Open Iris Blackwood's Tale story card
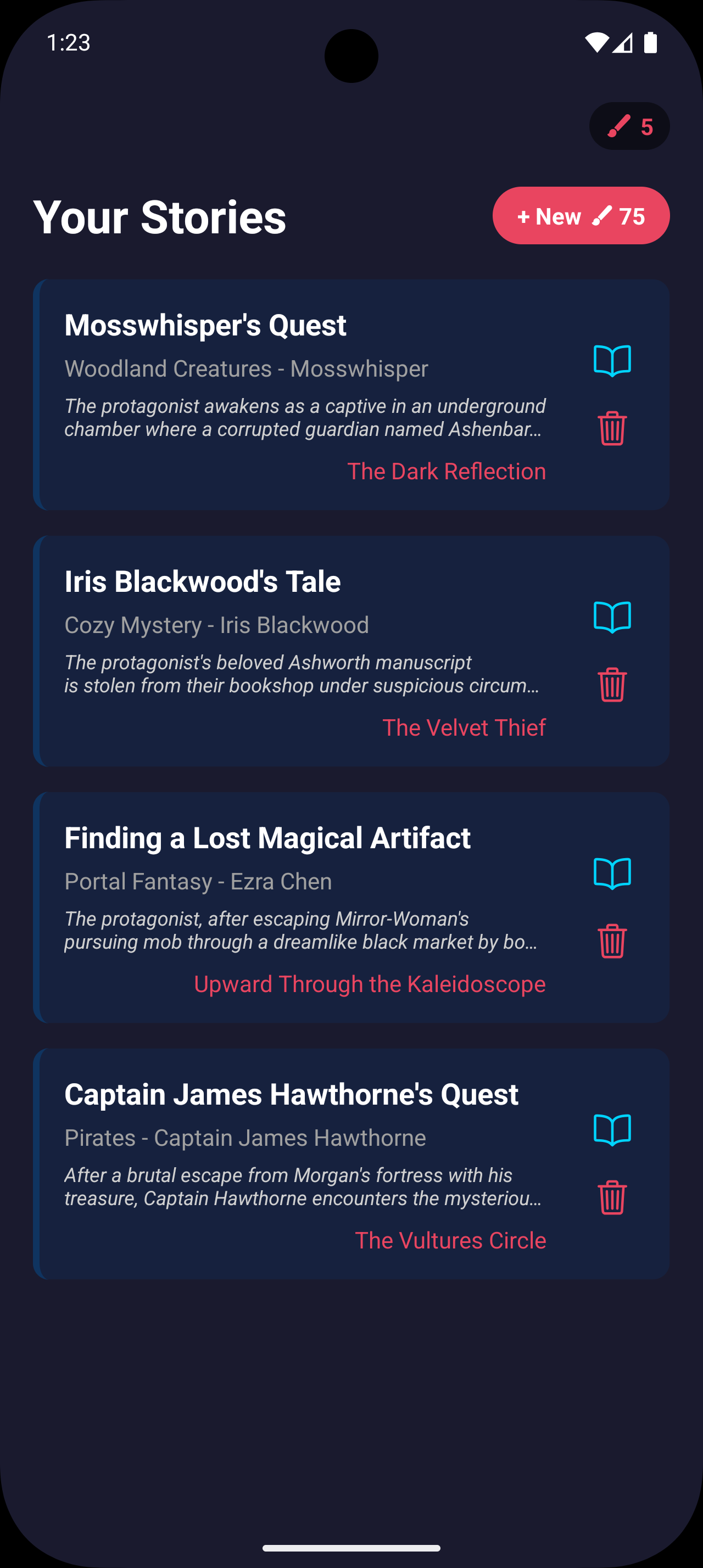 304,651
